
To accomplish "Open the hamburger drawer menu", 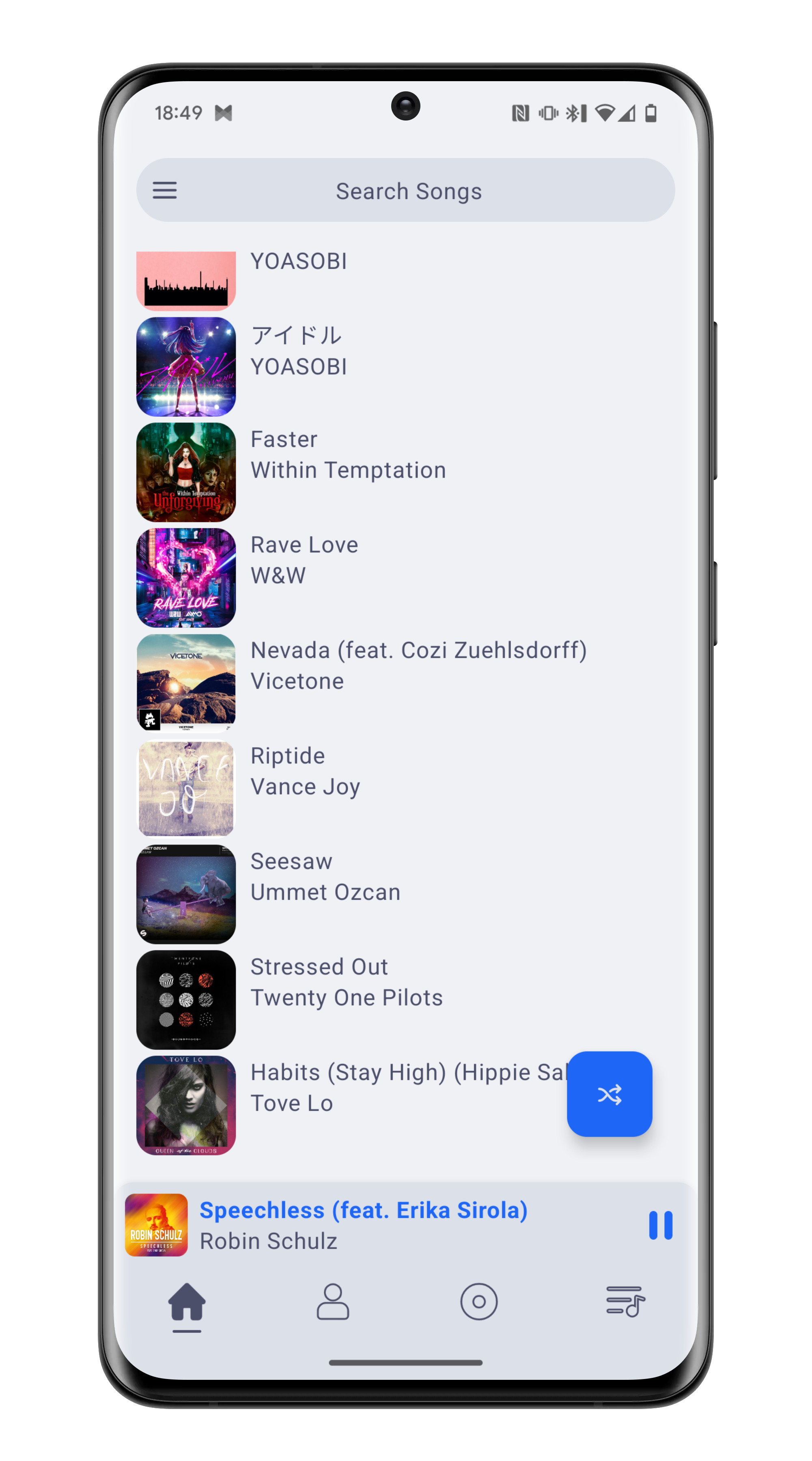I will point(164,191).
